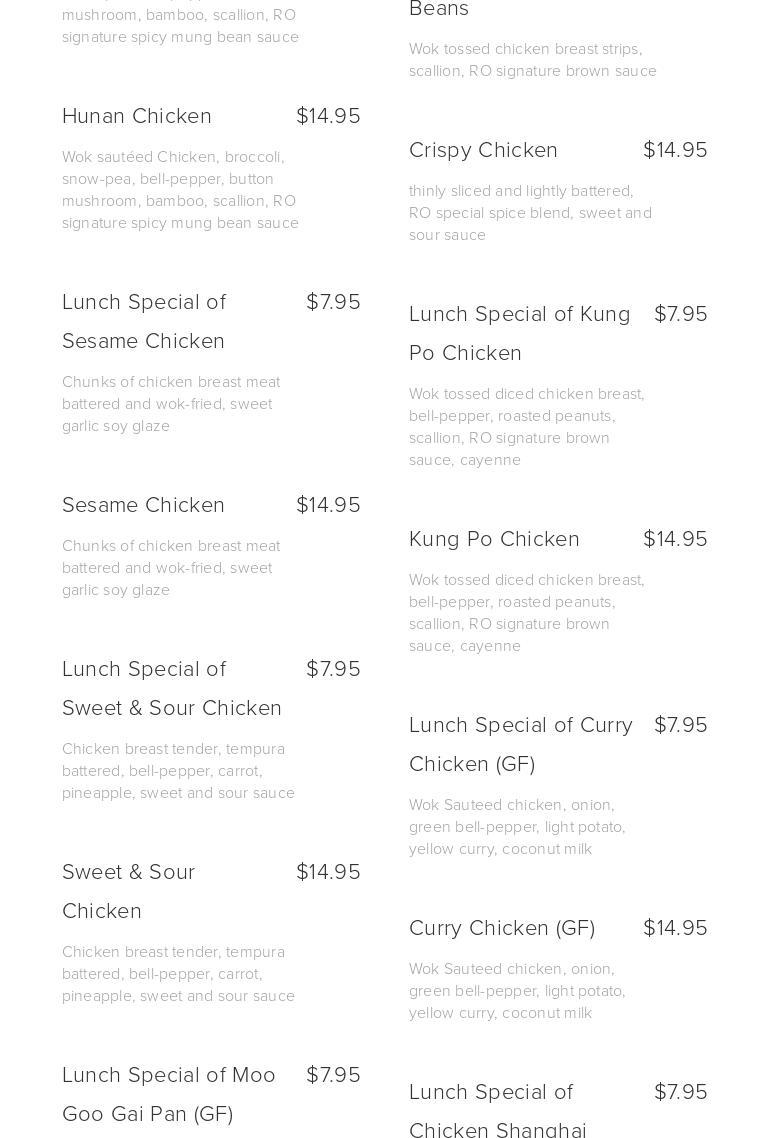
Task: Open the Hunan Chicken menu item
Action: (137, 116)
